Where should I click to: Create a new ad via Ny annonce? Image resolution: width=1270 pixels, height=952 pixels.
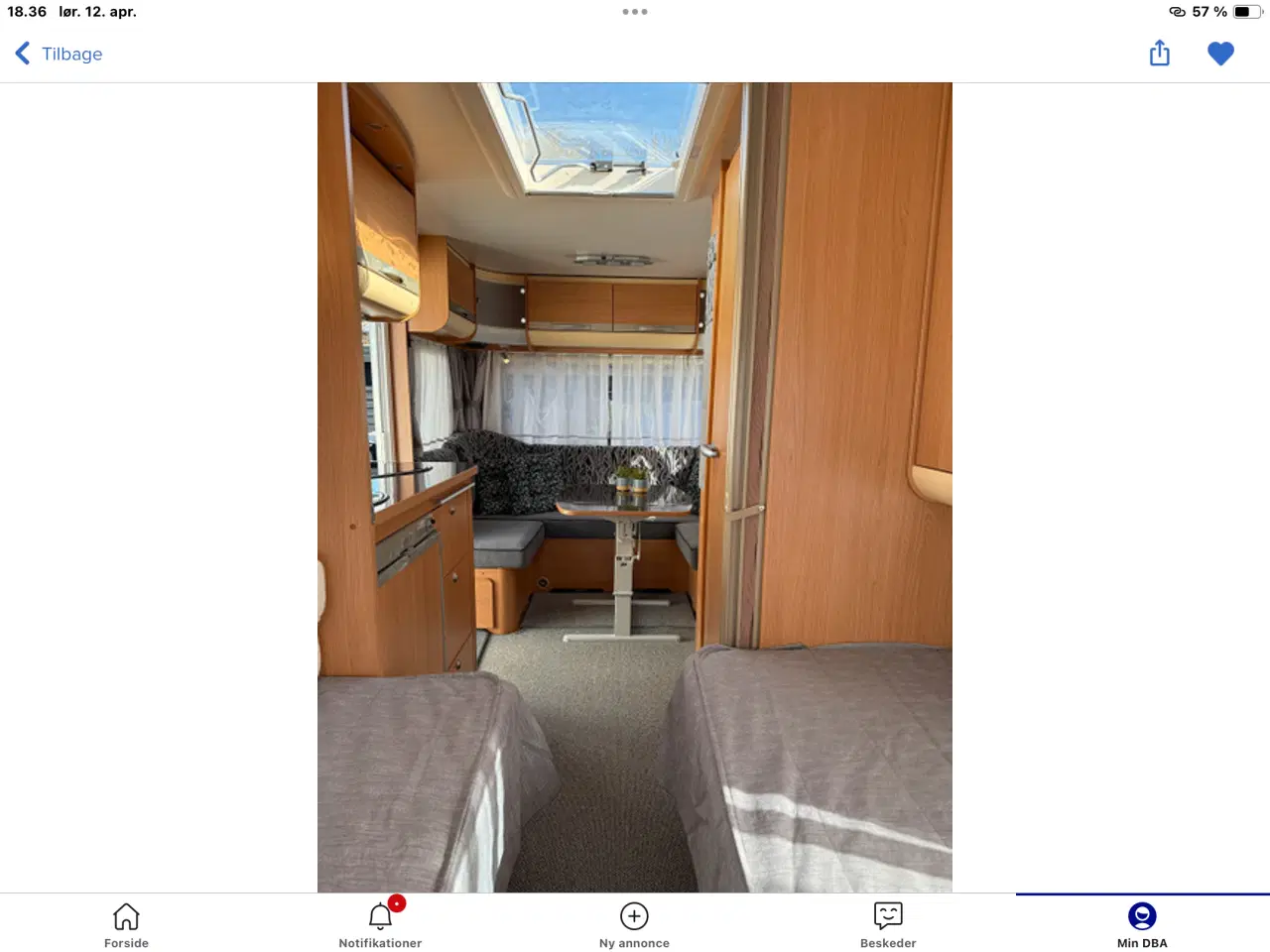pos(634,925)
